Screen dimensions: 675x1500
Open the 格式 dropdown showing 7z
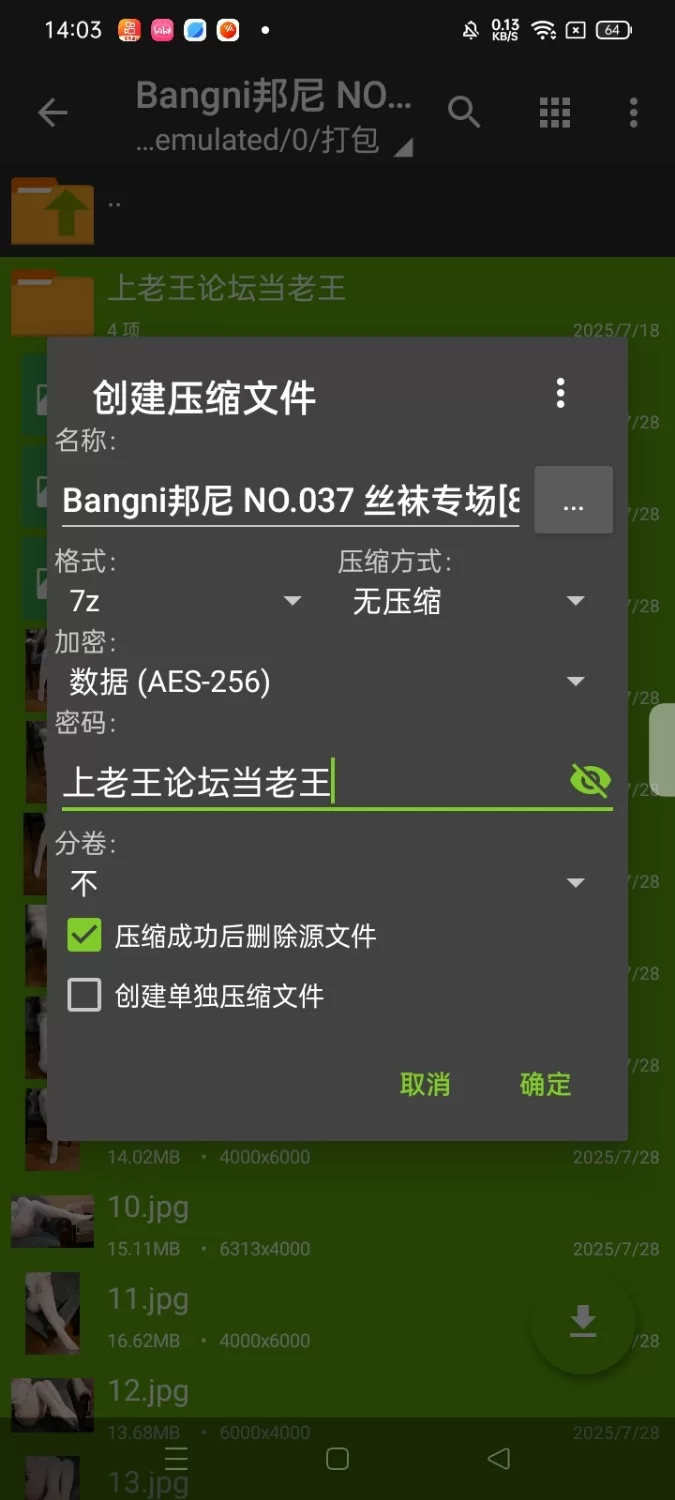(x=185, y=601)
